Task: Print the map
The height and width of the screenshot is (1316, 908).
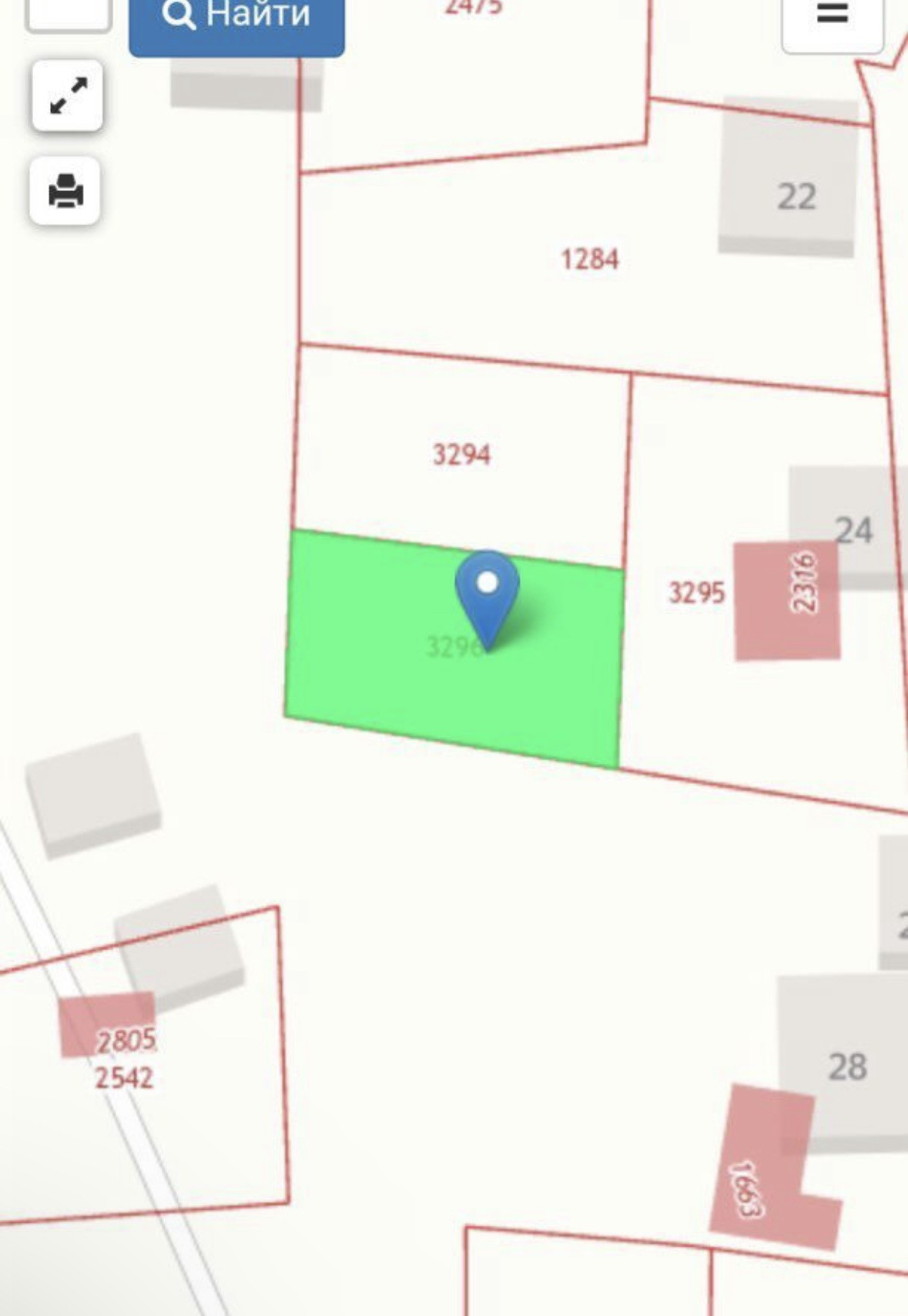Action: 65,191
